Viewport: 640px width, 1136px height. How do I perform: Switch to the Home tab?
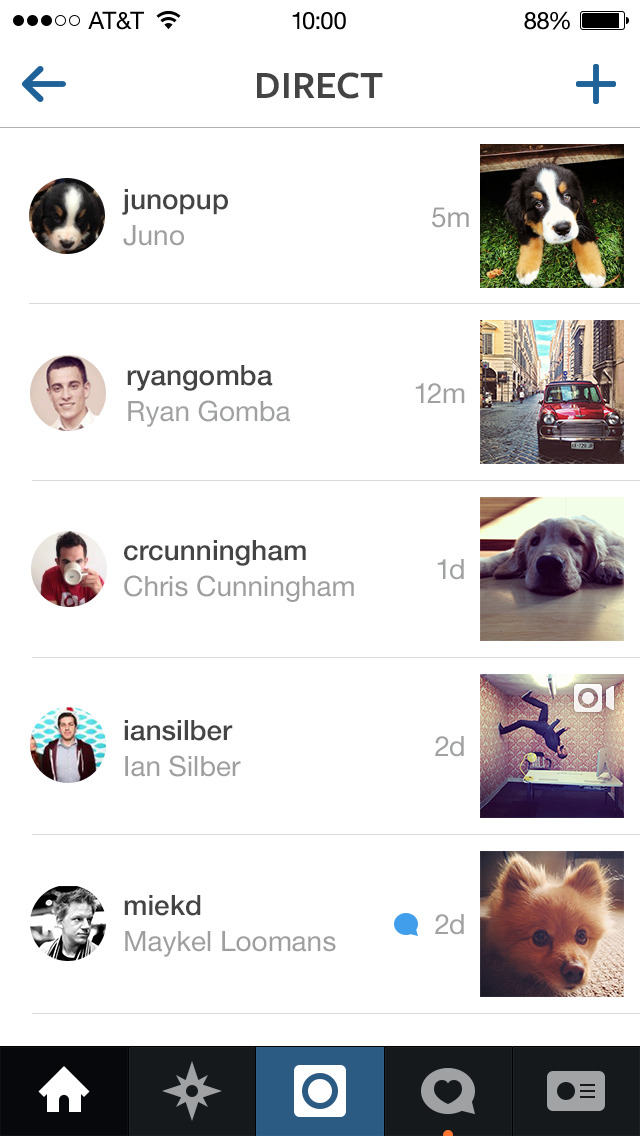click(x=64, y=1091)
